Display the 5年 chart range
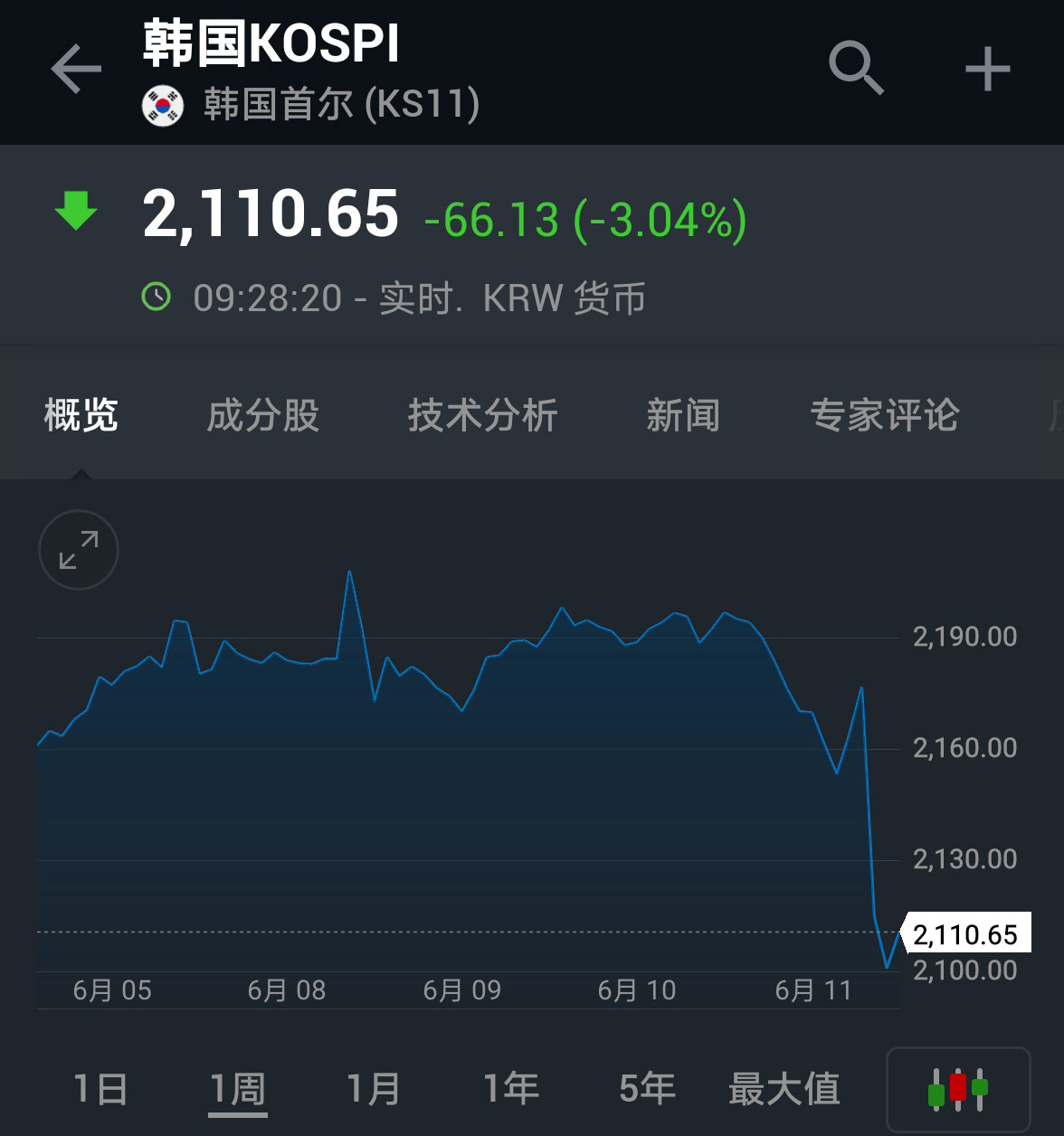Image resolution: width=1064 pixels, height=1136 pixels. (648, 1088)
